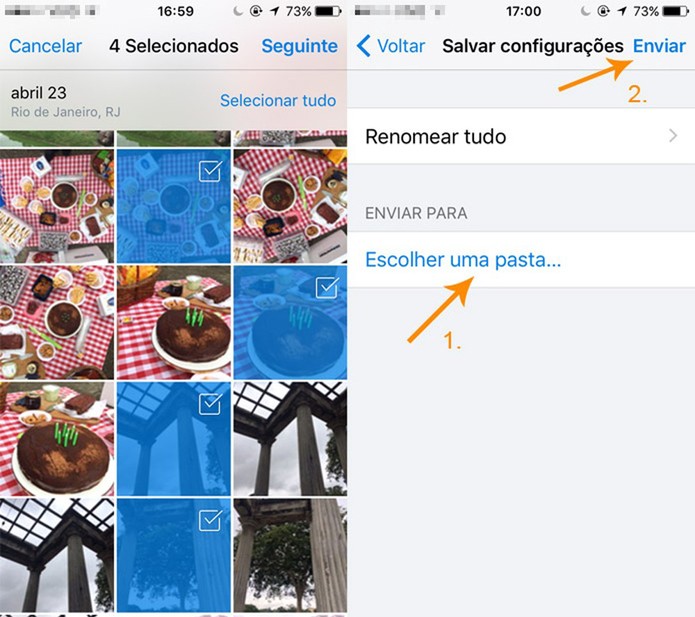This screenshot has width=695, height=617.
Task: Tap Seguinte to continue
Action: point(299,46)
